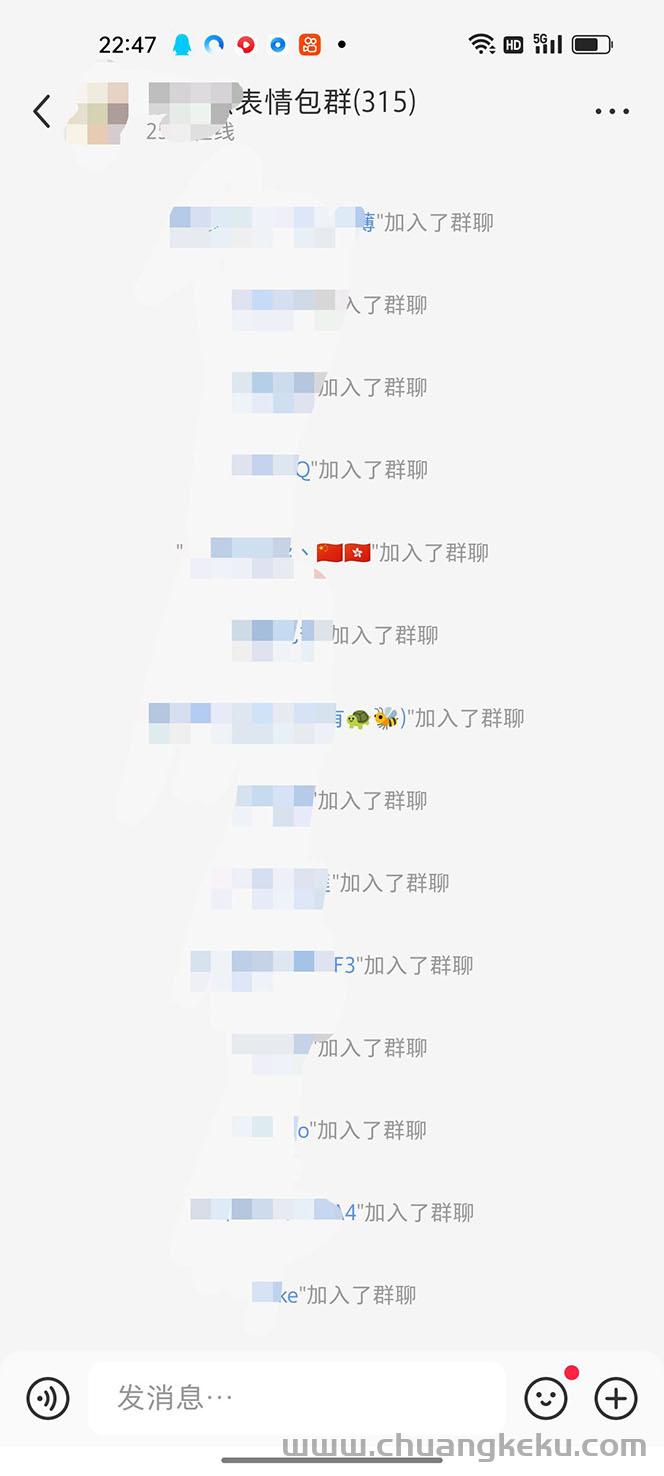The height and width of the screenshot is (1476, 664).
Task: Open member name with turtle and bee emoji
Action: tap(275, 718)
